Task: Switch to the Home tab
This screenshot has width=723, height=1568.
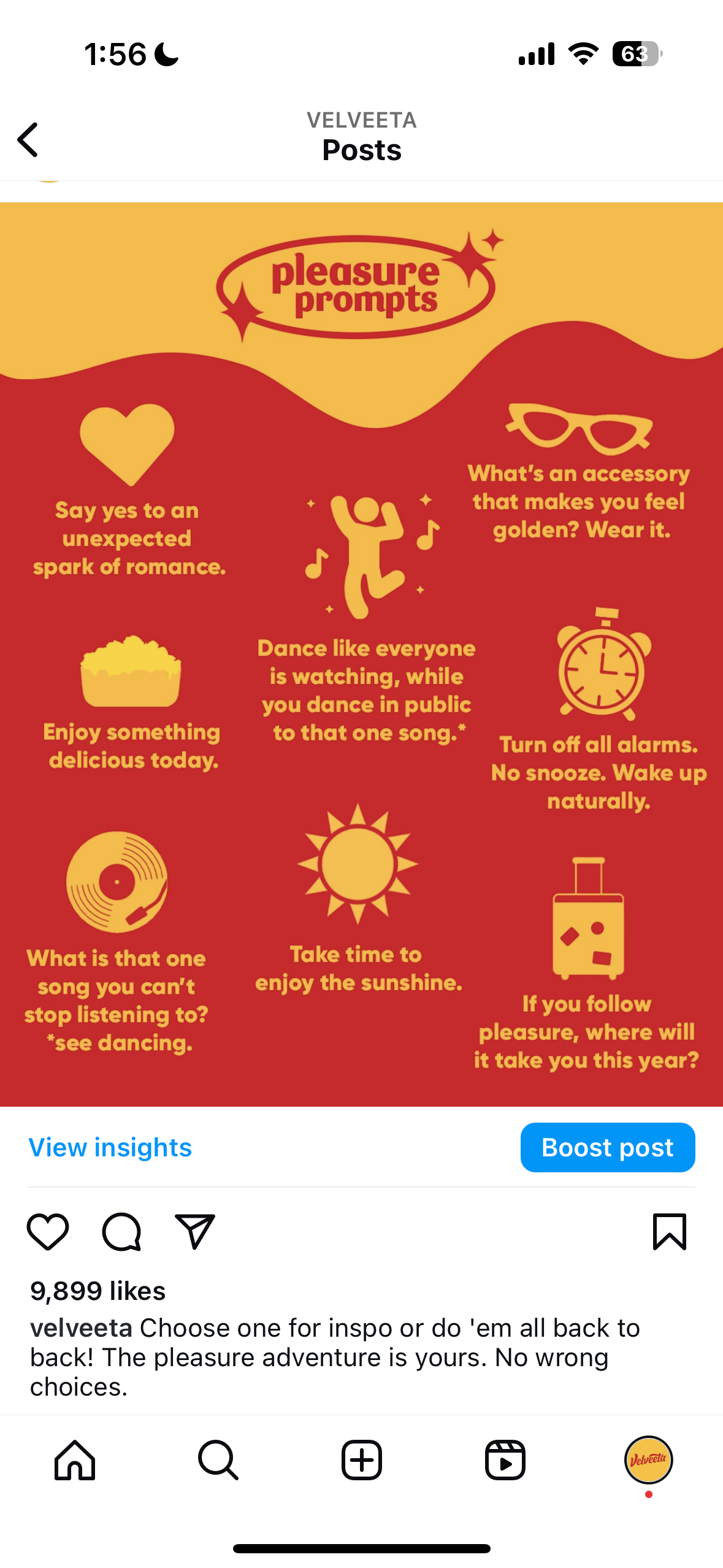Action: (x=75, y=1460)
